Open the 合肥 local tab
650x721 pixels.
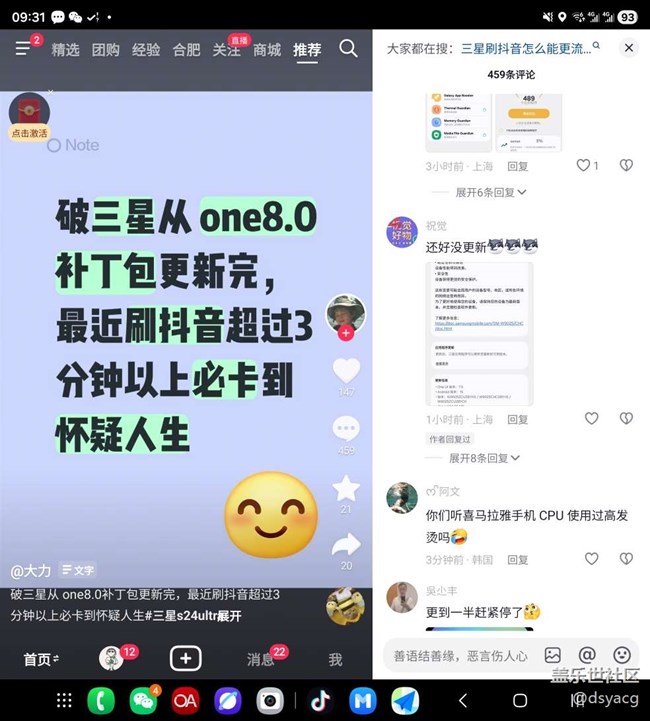186,49
